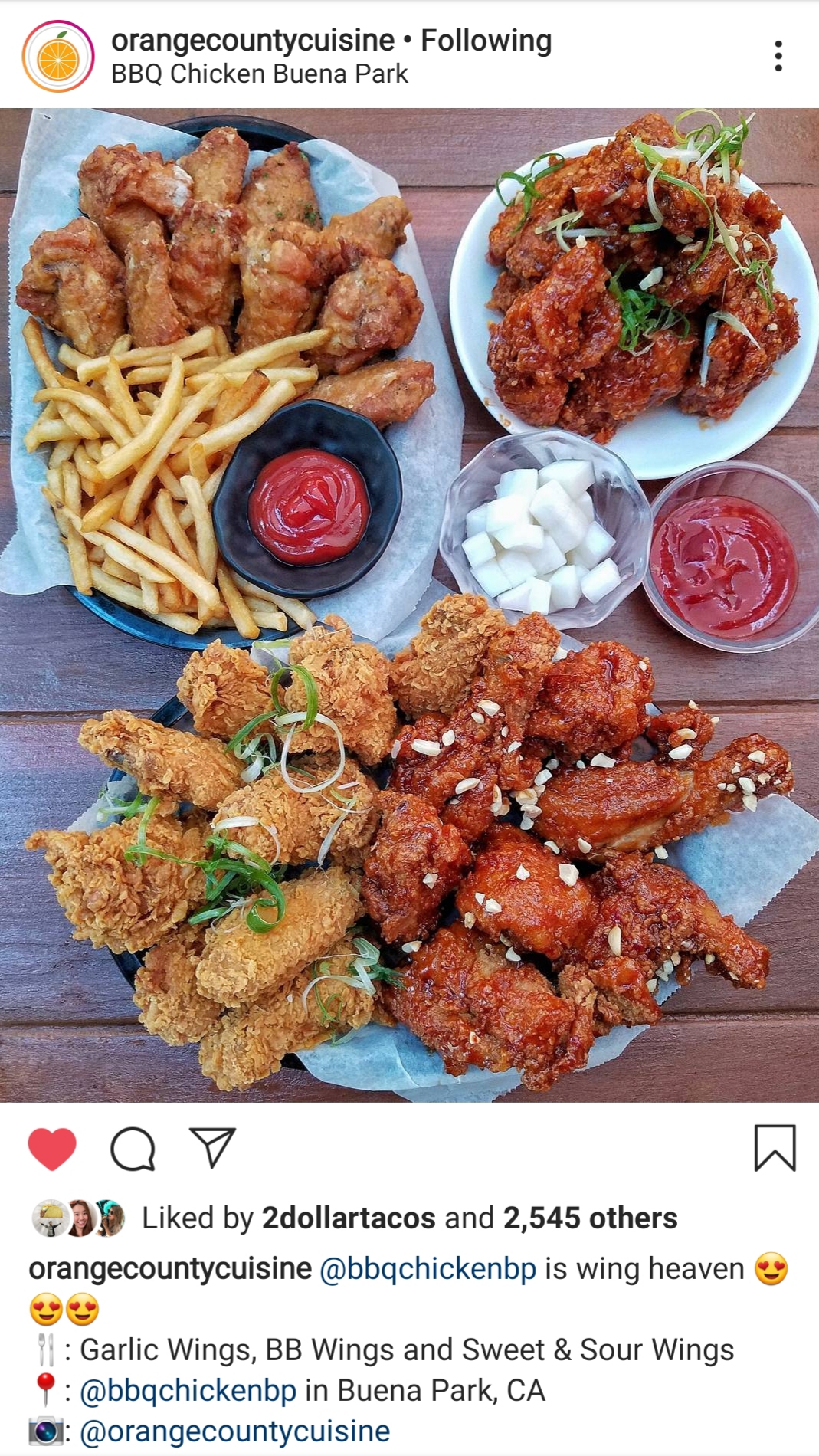Open the @bbqchickenbp mention in the caption's first line

click(x=428, y=1269)
